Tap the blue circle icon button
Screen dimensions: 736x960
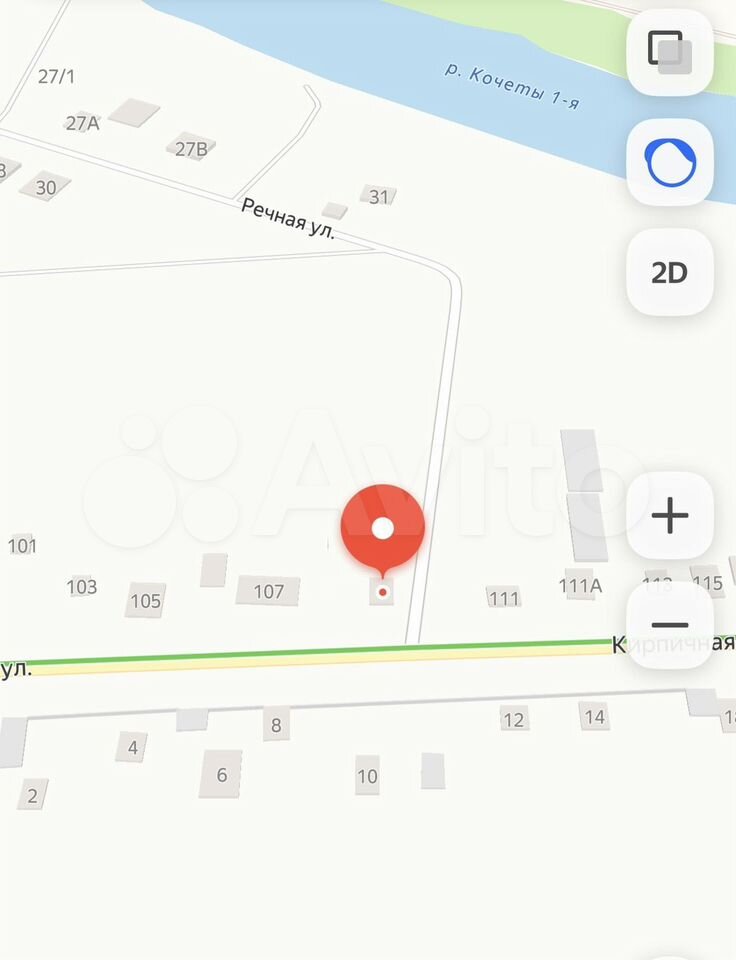tap(669, 163)
